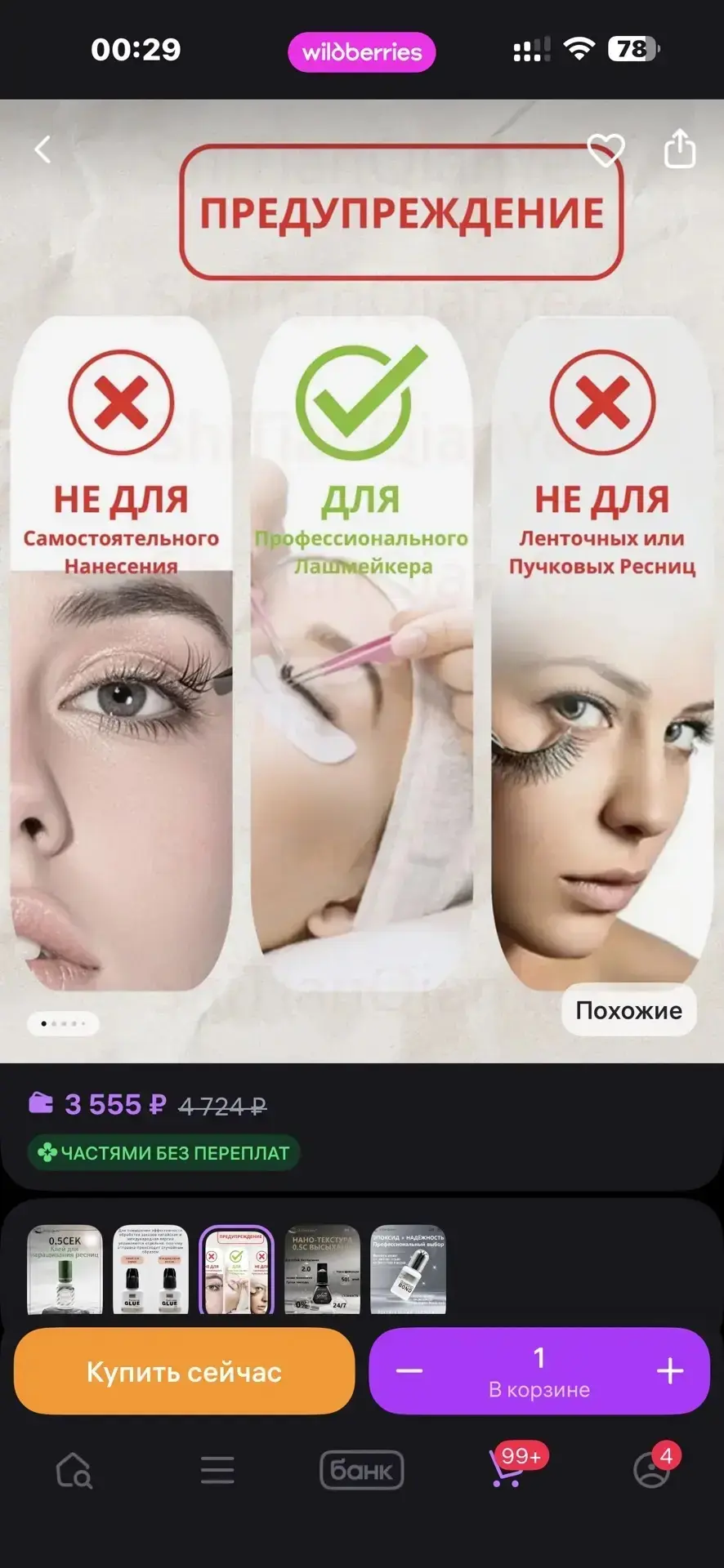Increase the cart quantity with the plus

670,1371
